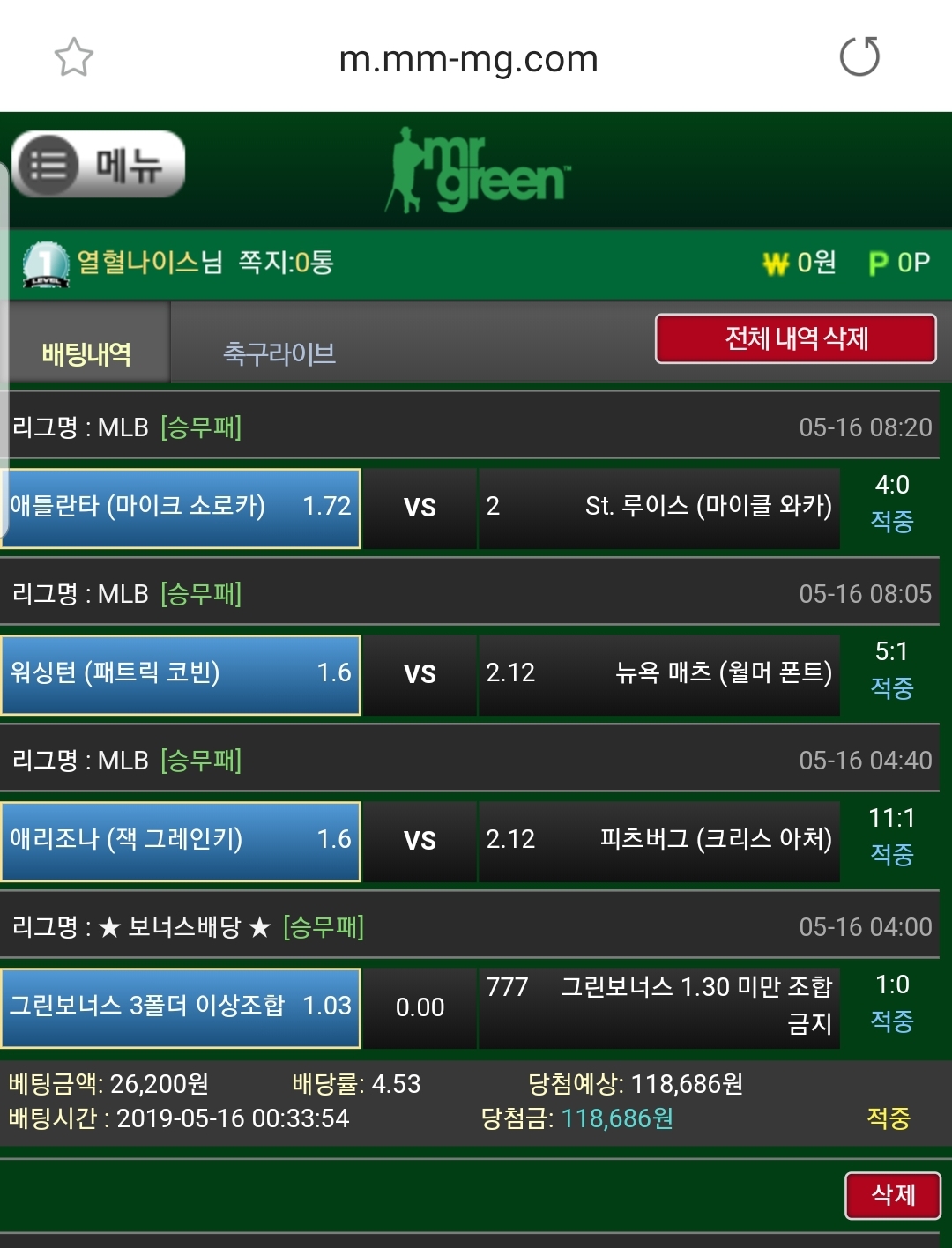
Task: Delete this bet with 삭제 button
Action: click(x=892, y=1195)
